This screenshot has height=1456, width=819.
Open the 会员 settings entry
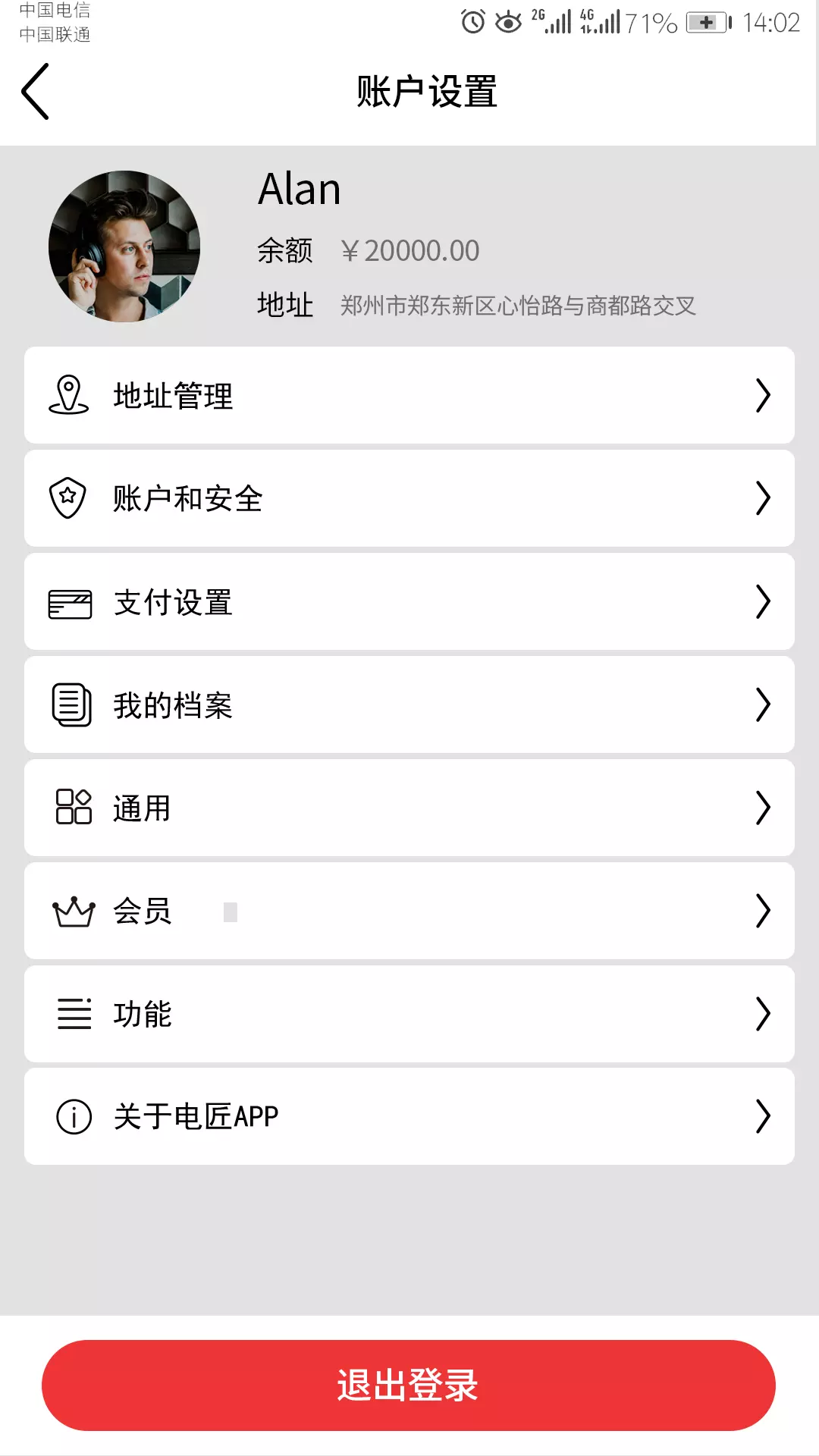[409, 911]
